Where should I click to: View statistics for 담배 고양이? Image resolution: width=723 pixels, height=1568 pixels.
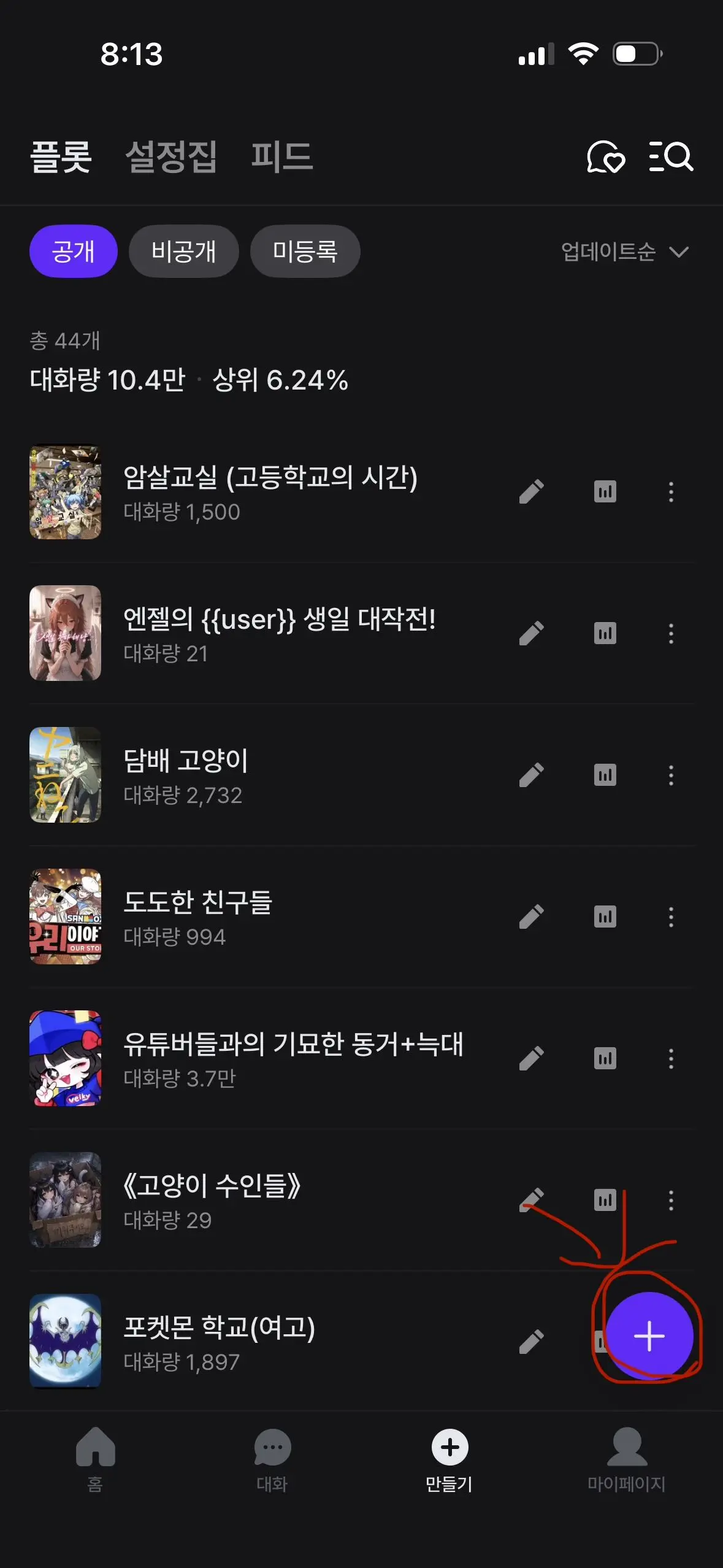coord(605,775)
